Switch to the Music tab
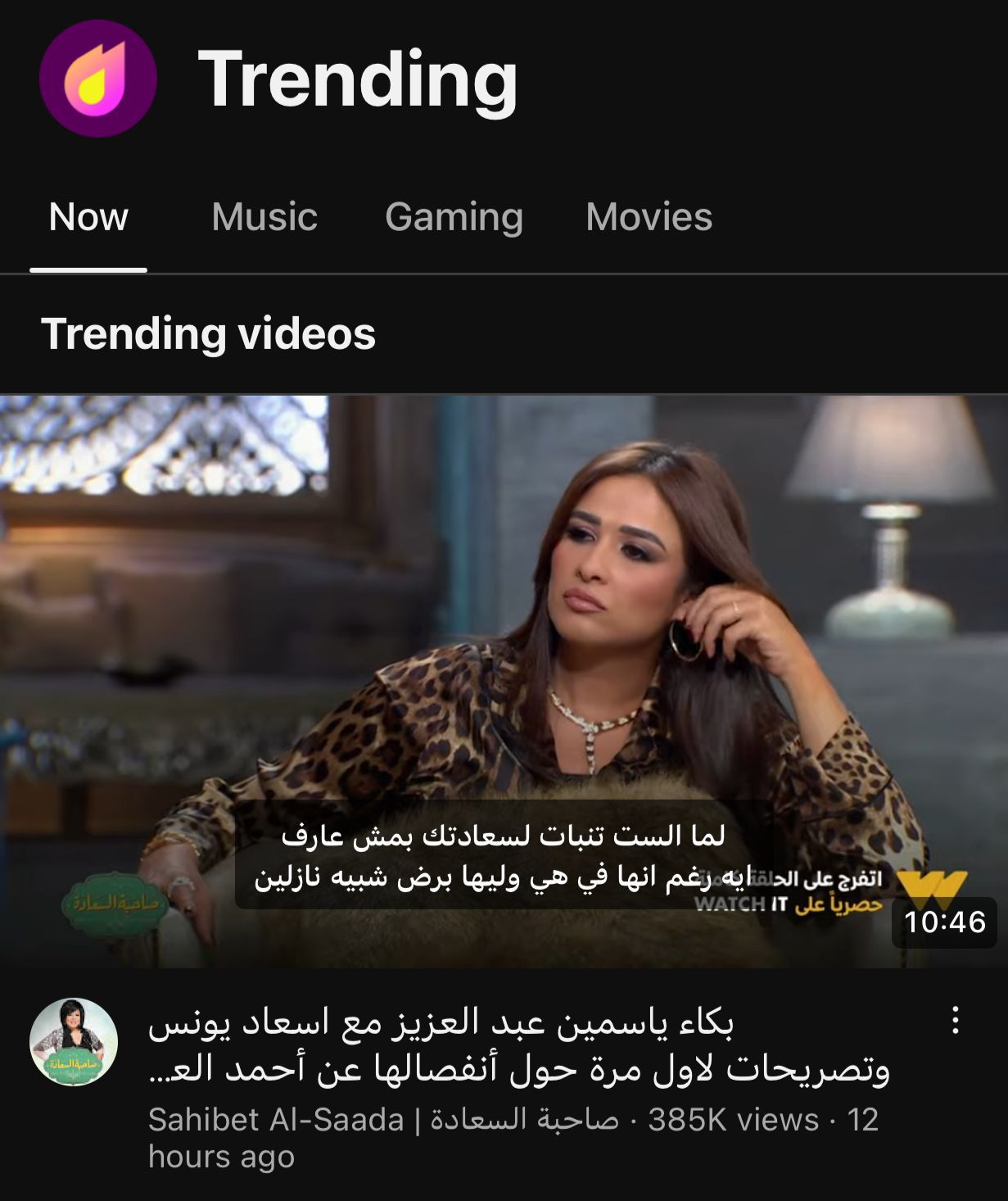1008x1201 pixels. (x=264, y=218)
